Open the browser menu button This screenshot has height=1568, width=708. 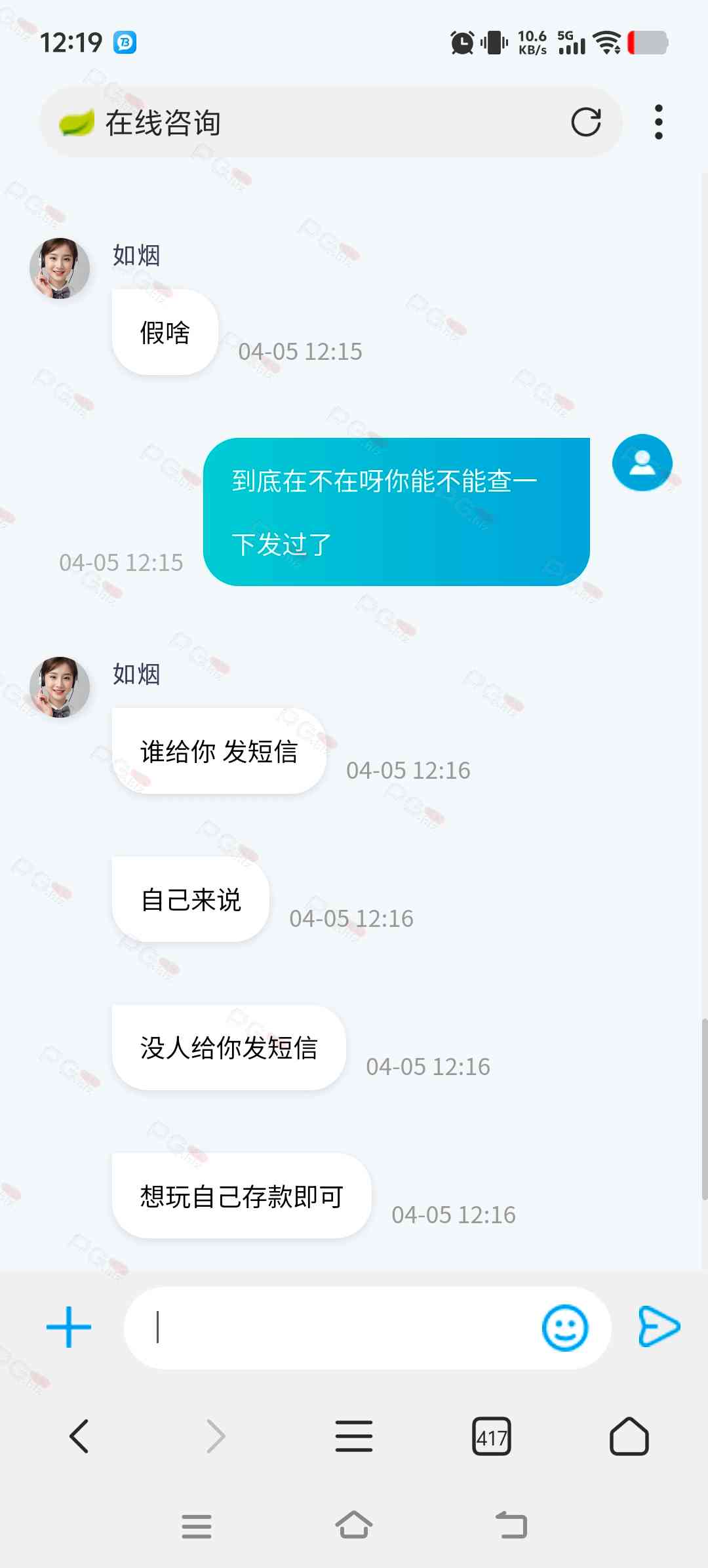(x=354, y=1436)
